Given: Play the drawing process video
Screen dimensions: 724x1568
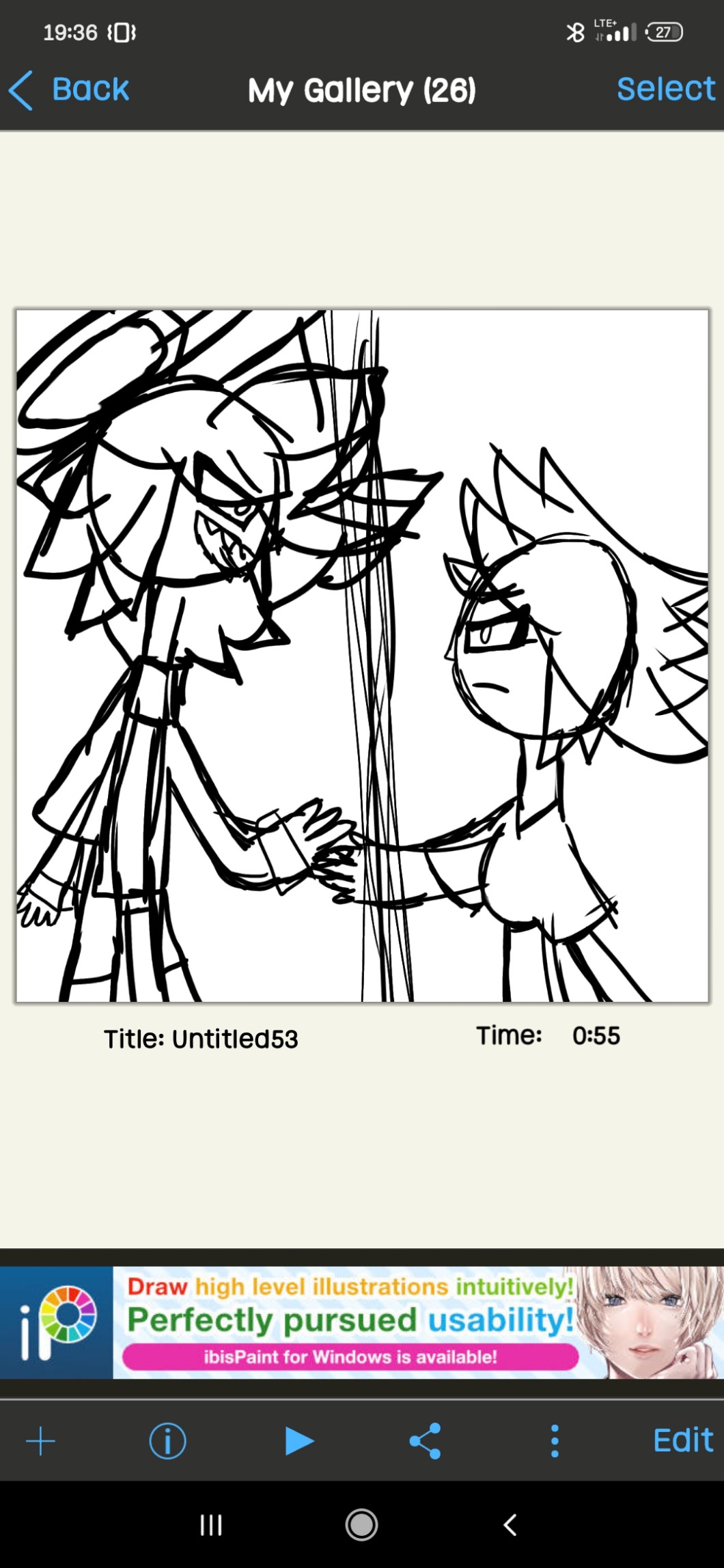Looking at the screenshot, I should coord(298,1442).
